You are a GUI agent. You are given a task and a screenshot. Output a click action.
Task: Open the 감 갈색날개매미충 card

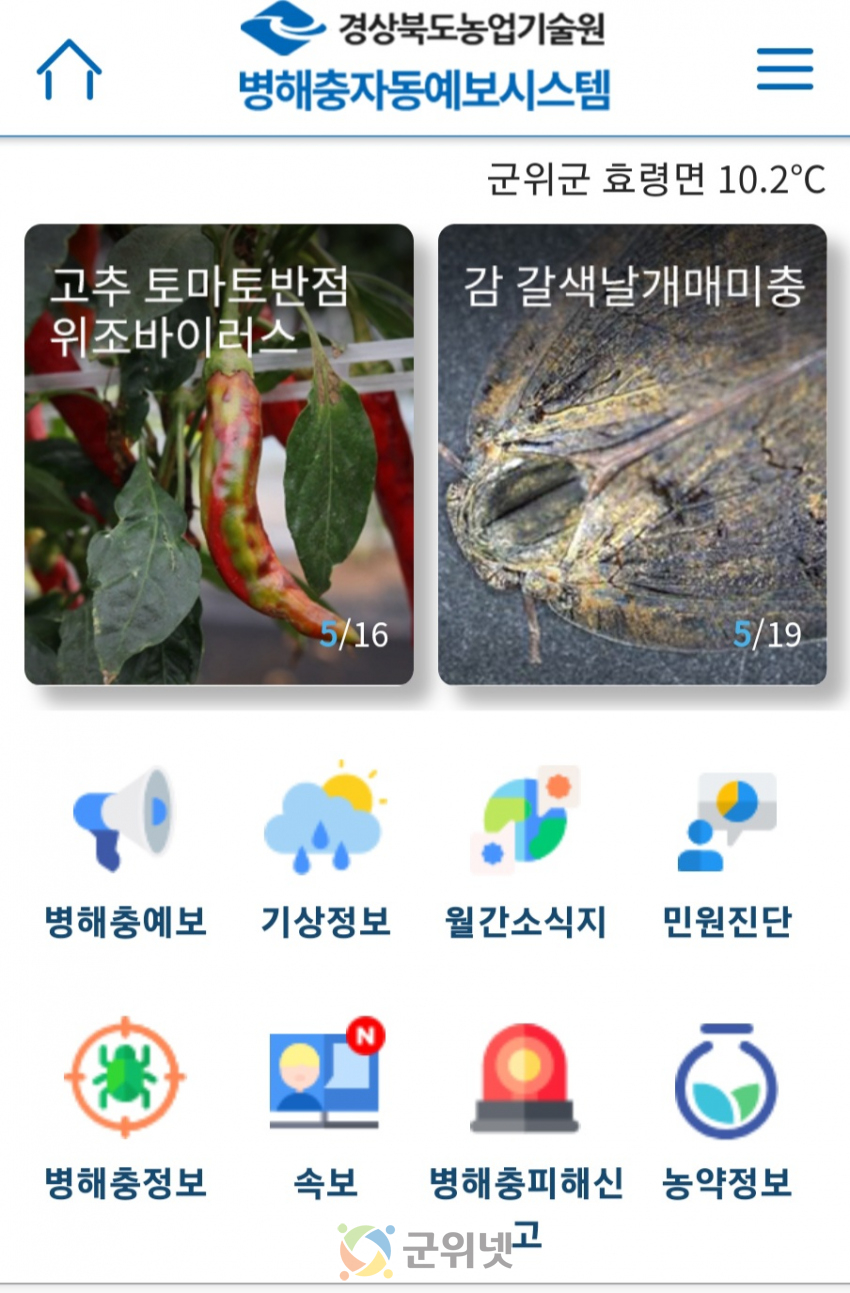632,454
